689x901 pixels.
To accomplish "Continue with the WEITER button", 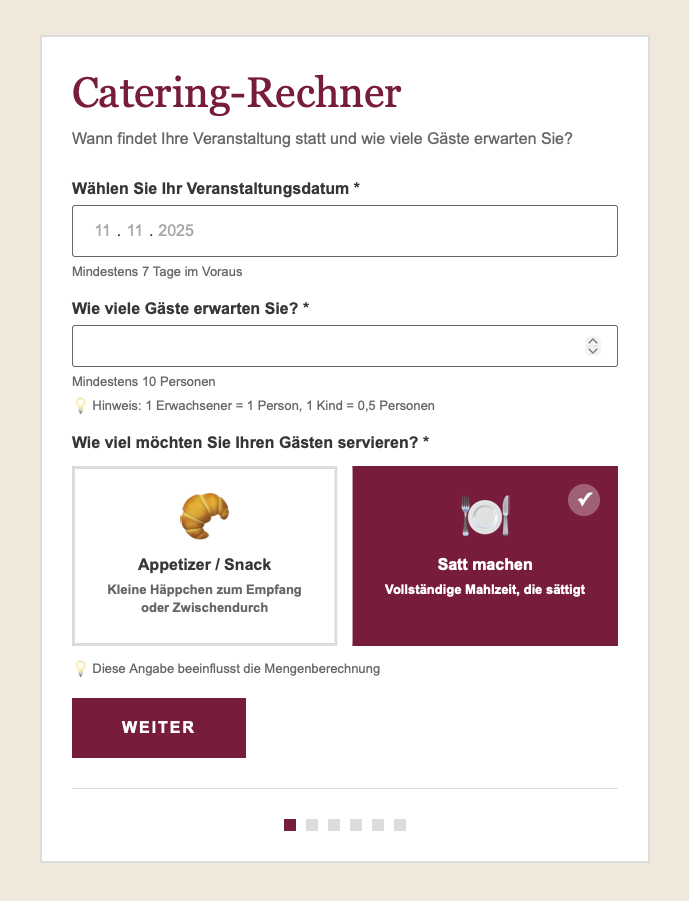I will 158,728.
